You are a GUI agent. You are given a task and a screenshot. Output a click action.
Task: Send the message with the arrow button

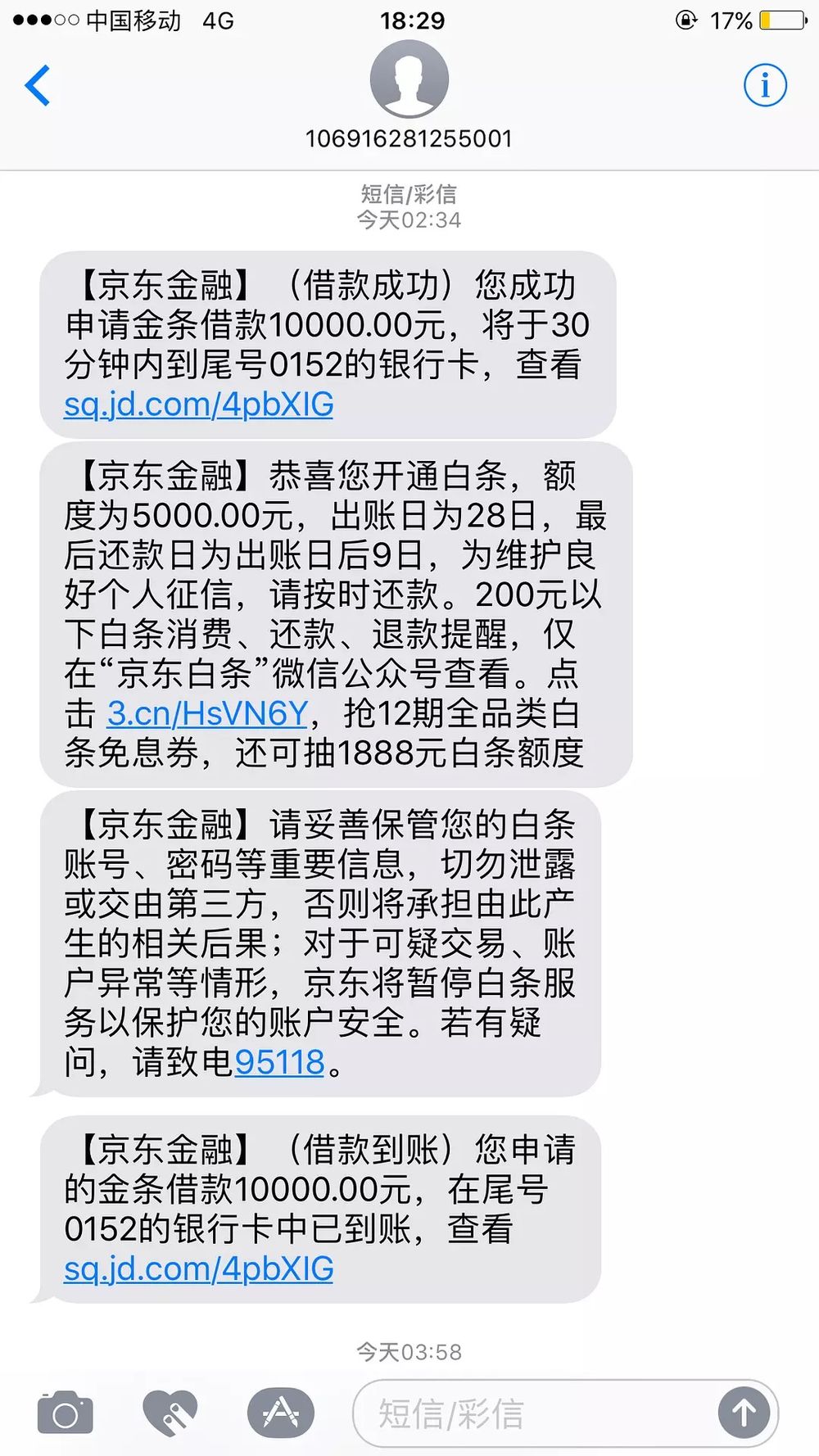pyautogui.click(x=744, y=1413)
